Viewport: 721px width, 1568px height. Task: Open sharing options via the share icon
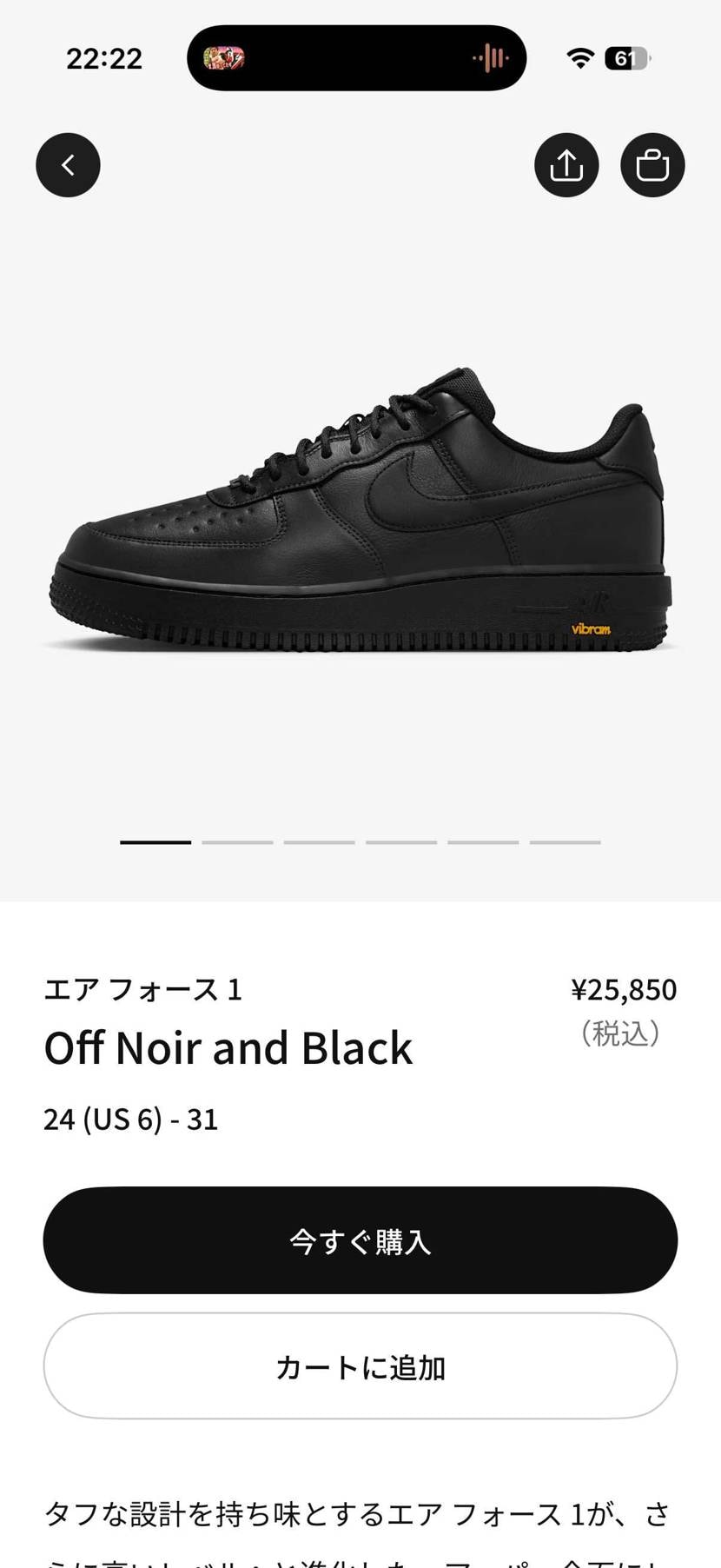click(566, 165)
